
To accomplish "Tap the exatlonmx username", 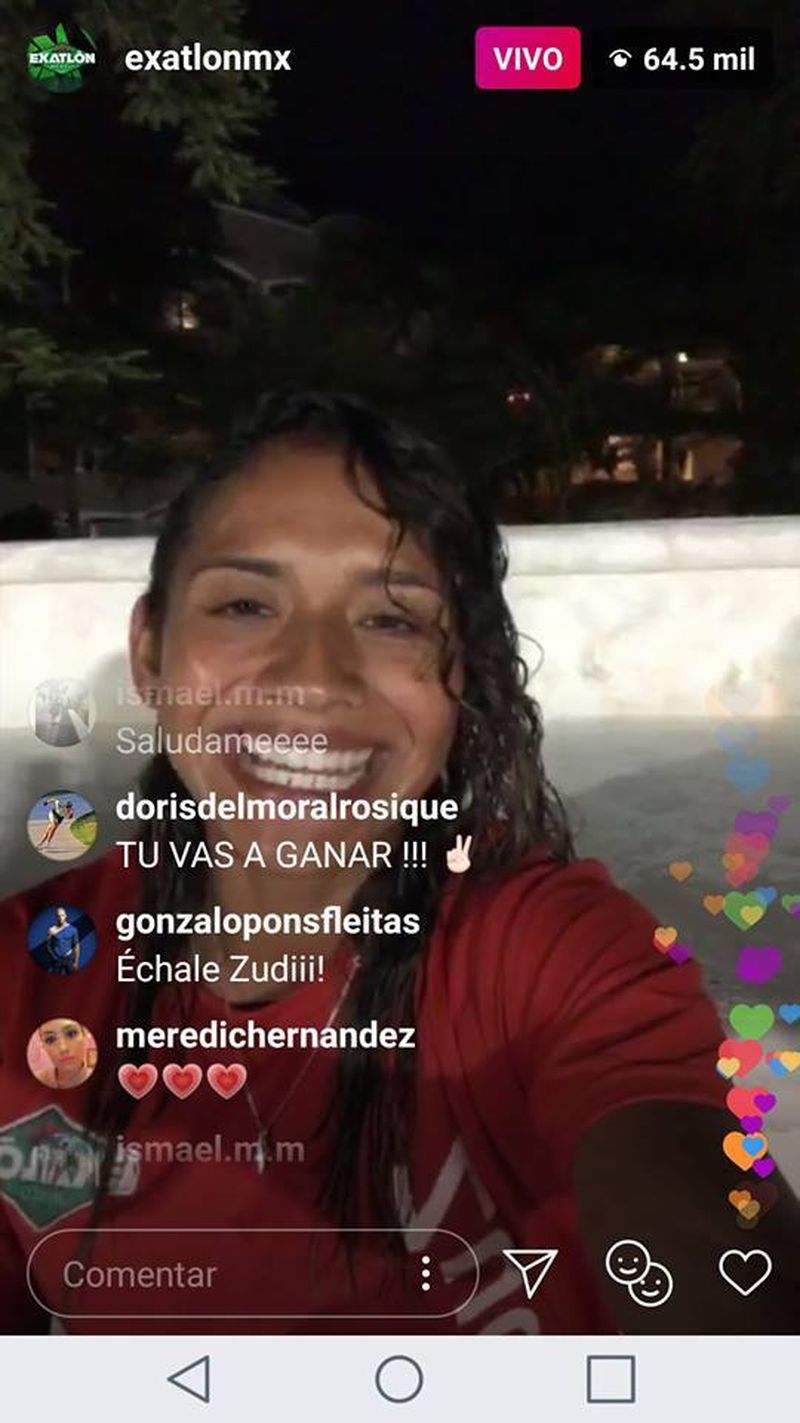I will pos(208,59).
